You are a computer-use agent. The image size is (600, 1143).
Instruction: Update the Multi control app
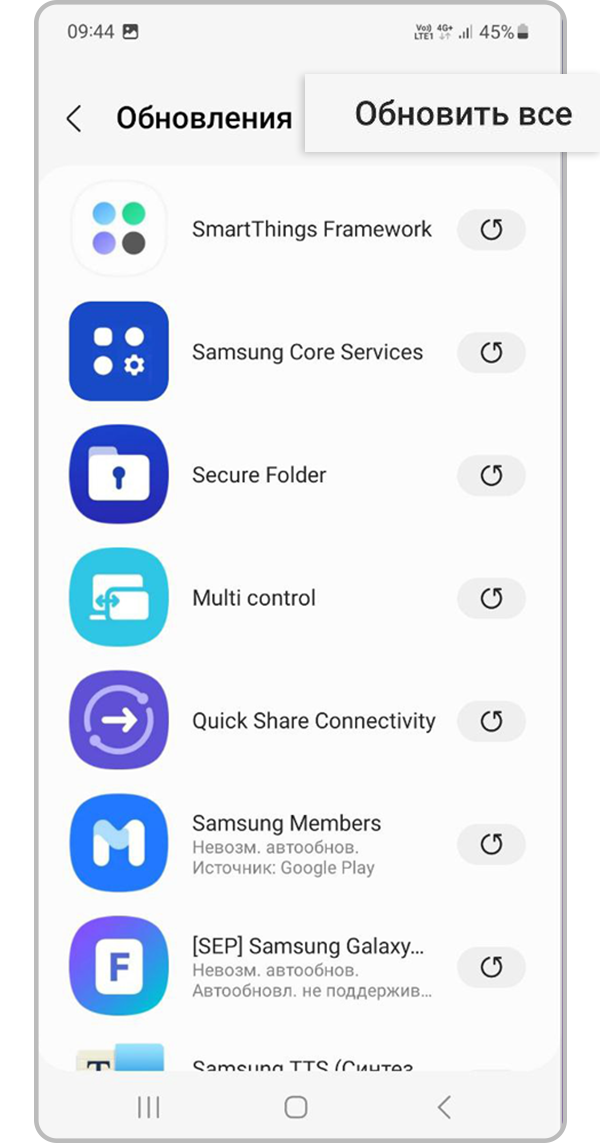491,599
